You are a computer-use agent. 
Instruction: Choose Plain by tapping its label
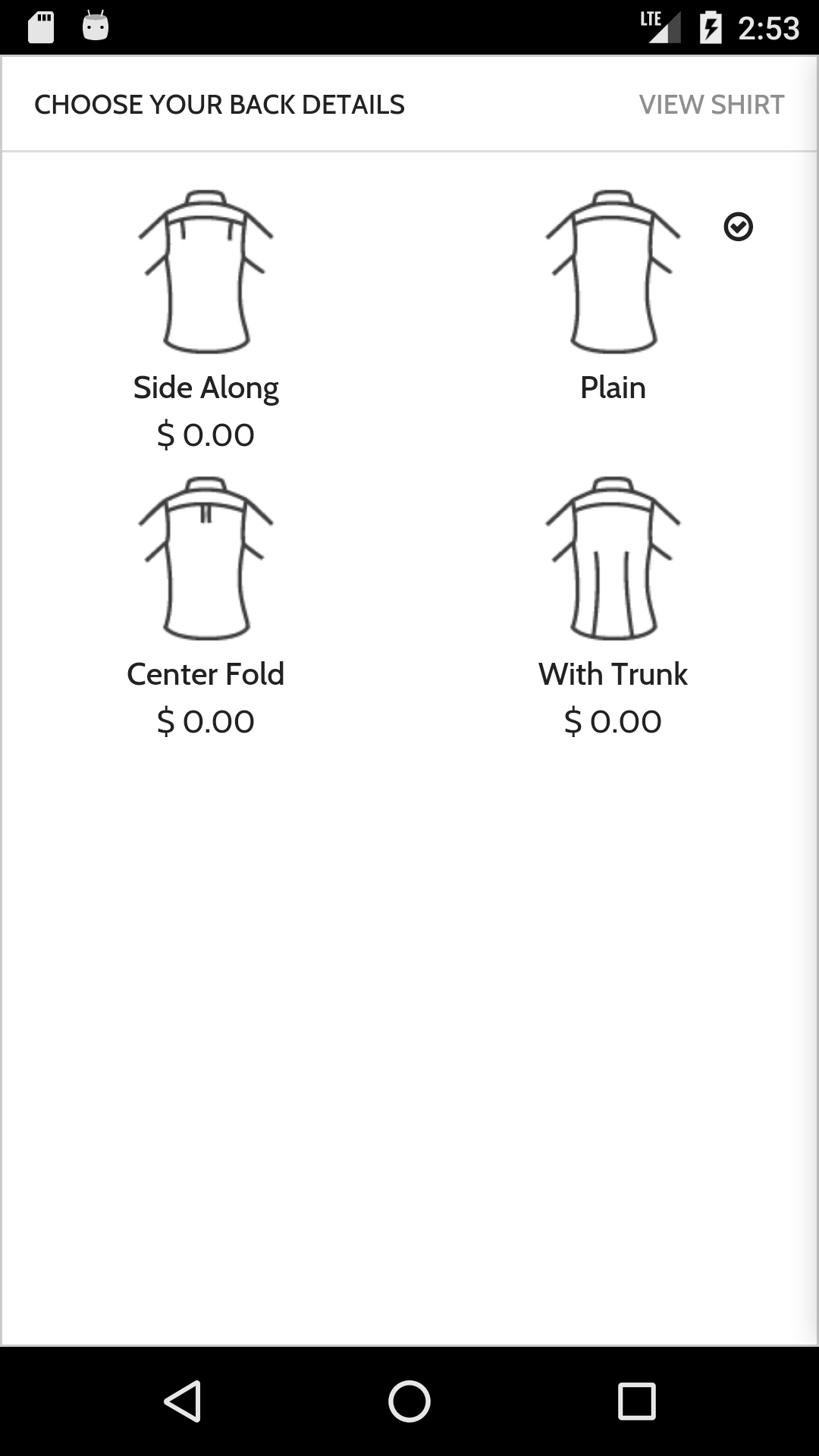pyautogui.click(x=612, y=387)
